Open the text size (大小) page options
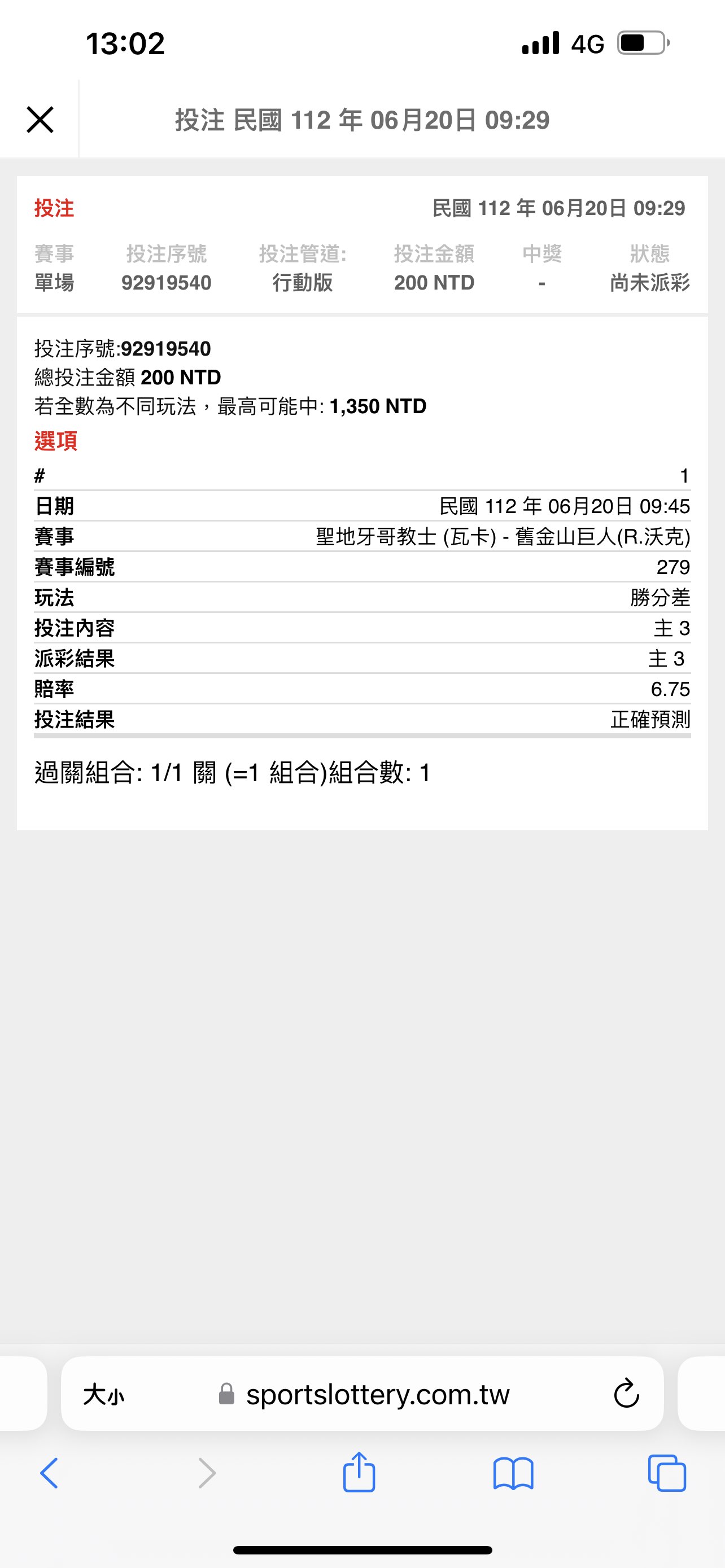This screenshot has height=1568, width=725. (x=103, y=1394)
